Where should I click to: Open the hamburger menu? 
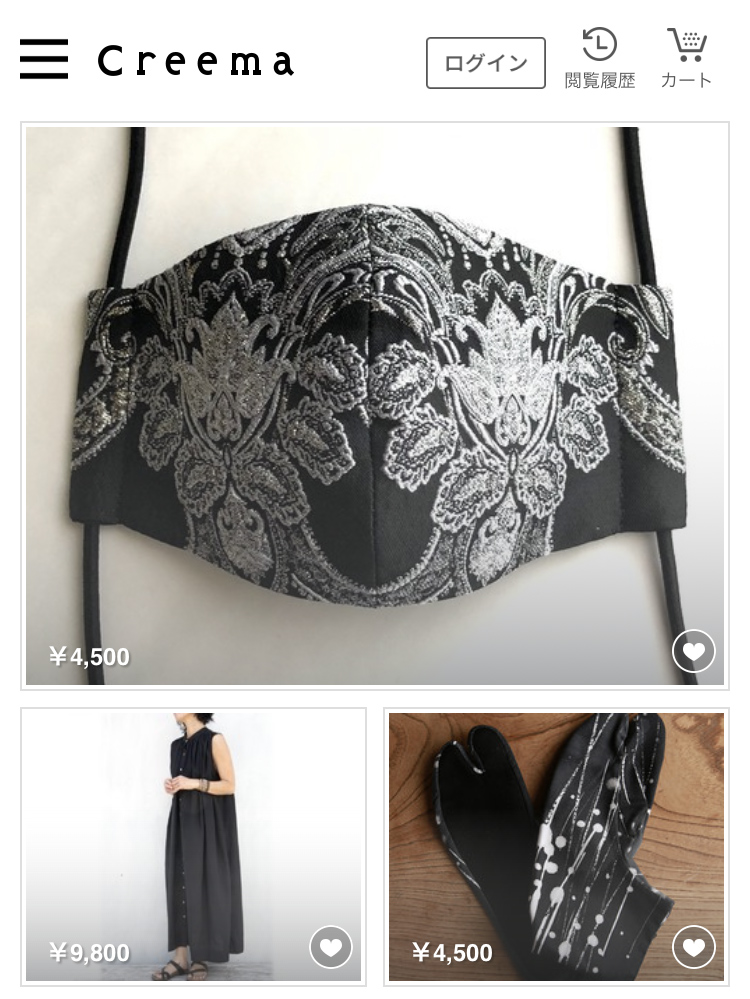click(x=44, y=60)
